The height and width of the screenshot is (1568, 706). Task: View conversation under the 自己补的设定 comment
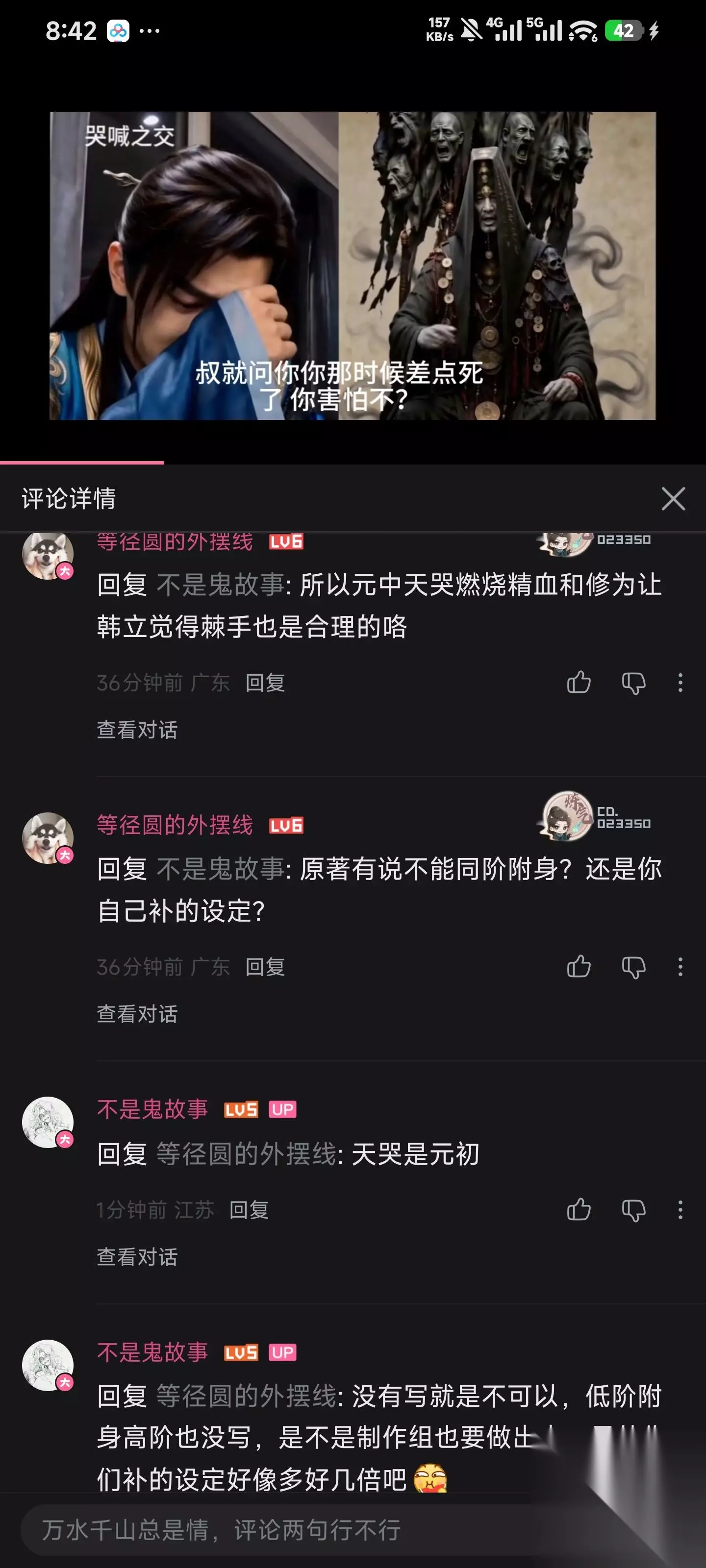tap(137, 1013)
